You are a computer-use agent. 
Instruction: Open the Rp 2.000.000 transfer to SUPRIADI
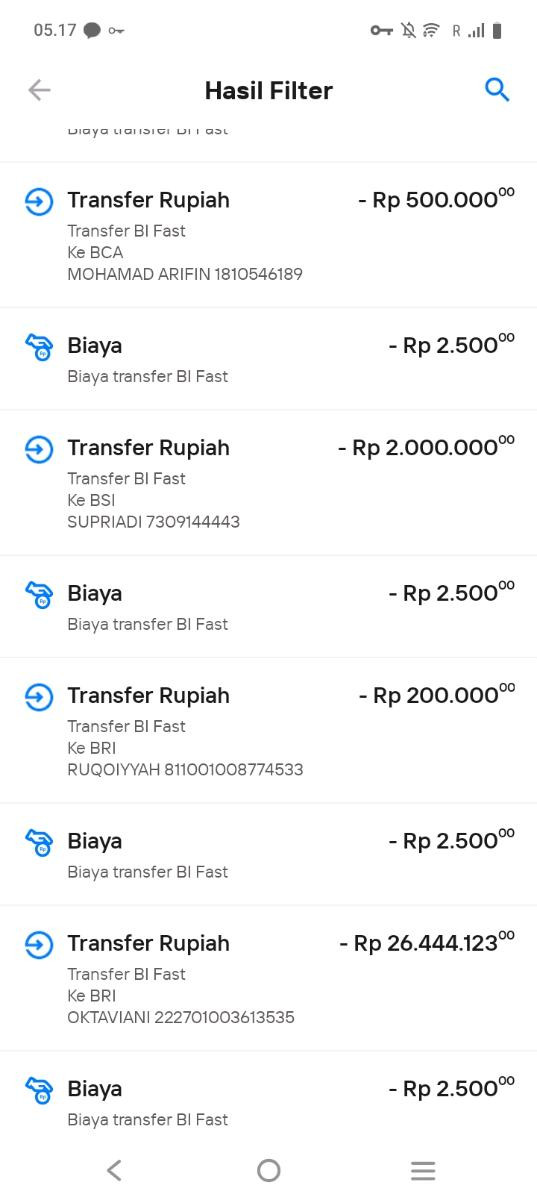coord(268,483)
